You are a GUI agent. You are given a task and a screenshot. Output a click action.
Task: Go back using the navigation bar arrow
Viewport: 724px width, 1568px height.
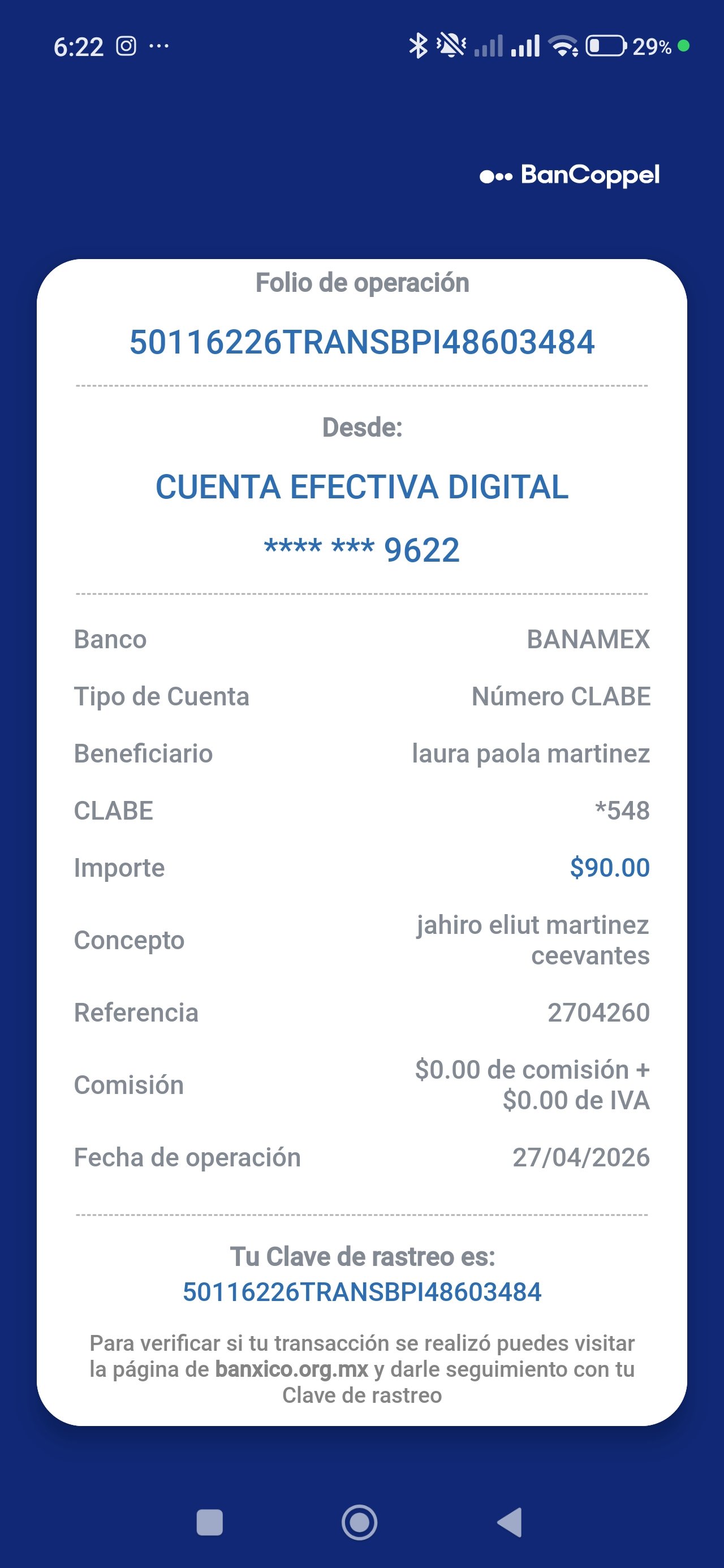pos(510,1522)
